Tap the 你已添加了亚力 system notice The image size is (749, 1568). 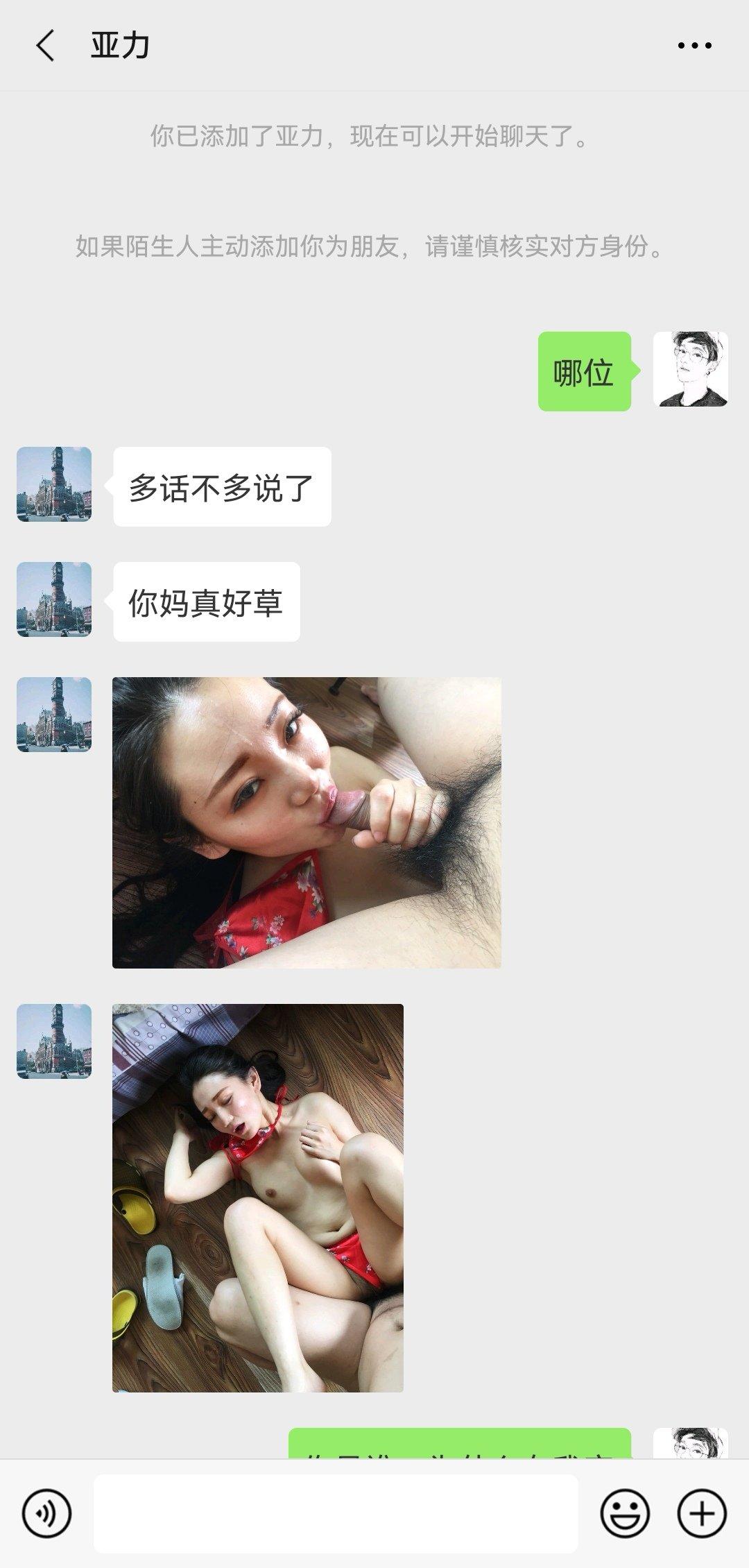374,136
